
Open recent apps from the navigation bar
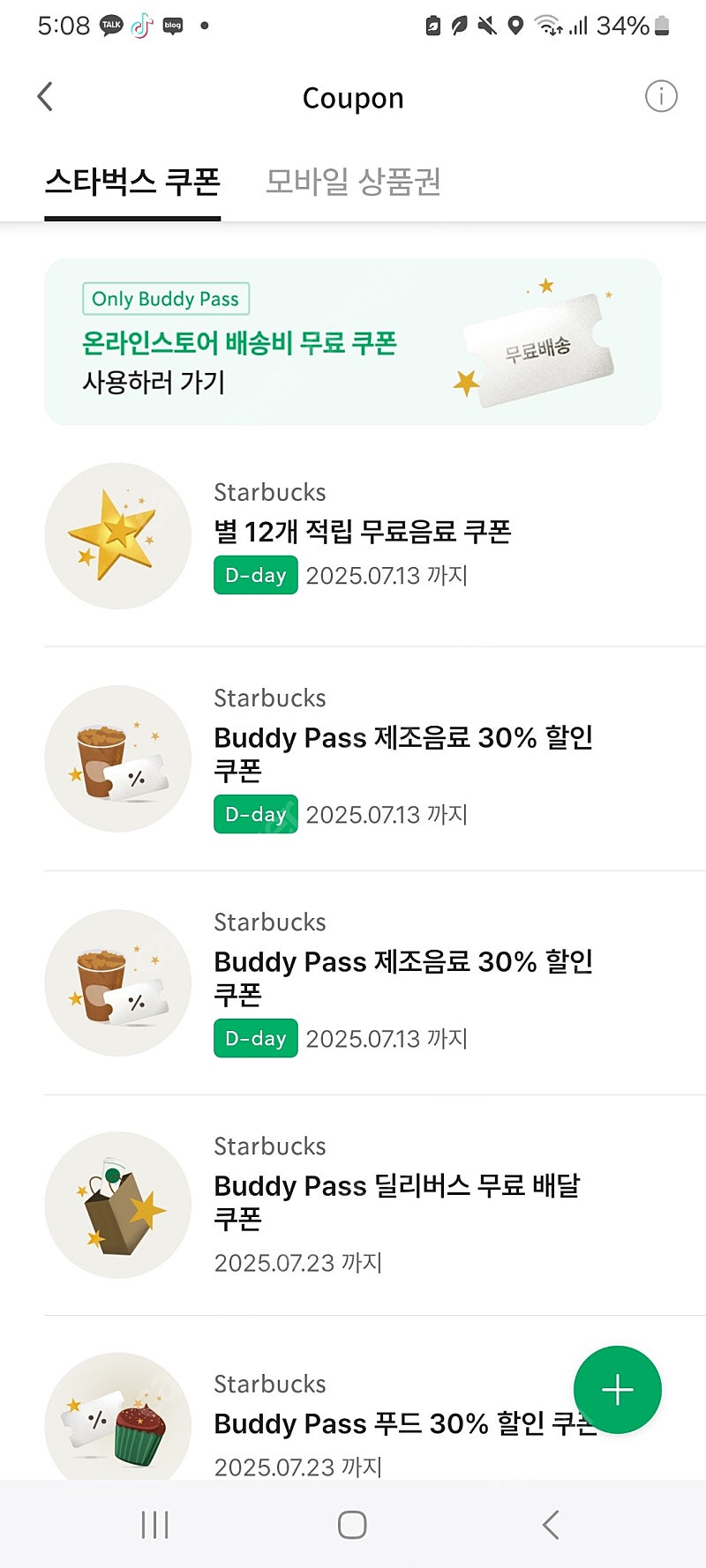(155, 1525)
